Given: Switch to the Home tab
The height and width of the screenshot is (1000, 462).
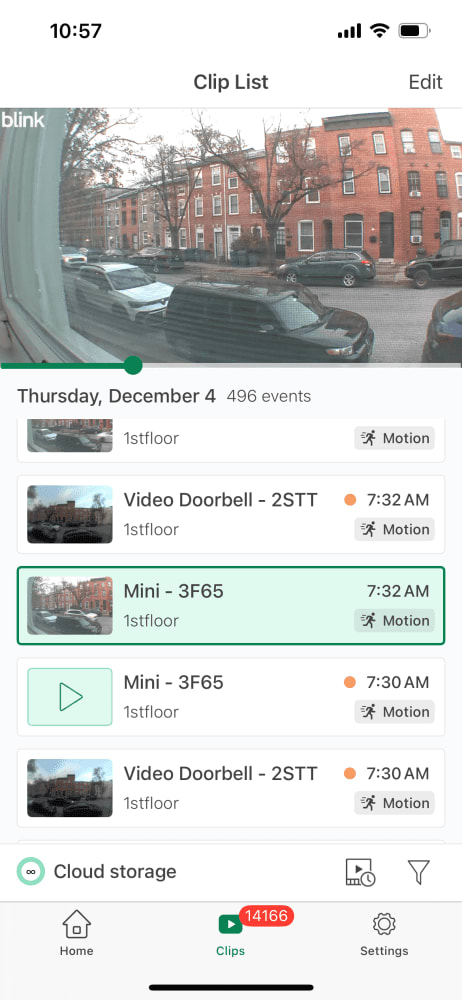Looking at the screenshot, I should click(x=77, y=933).
